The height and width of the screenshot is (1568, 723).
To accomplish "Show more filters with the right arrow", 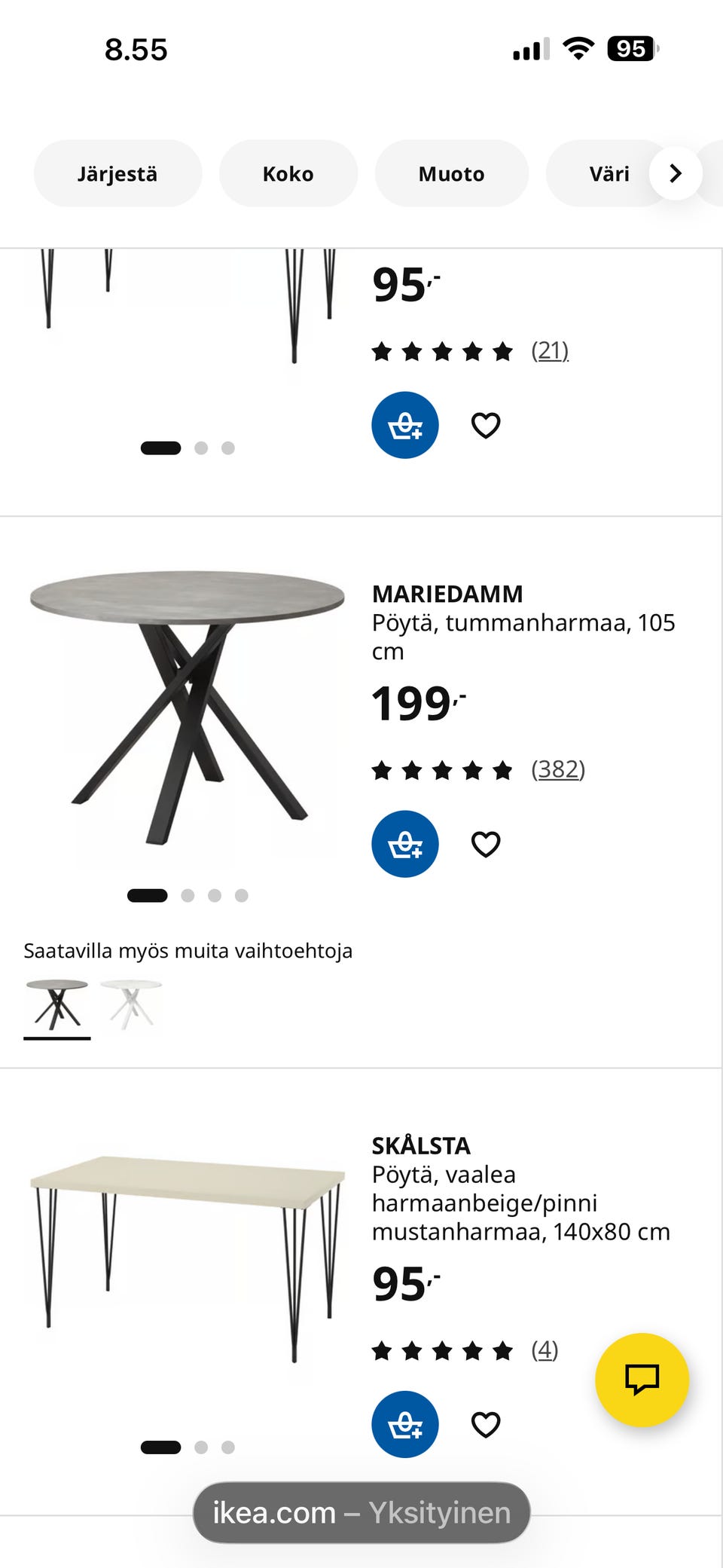I will coord(676,173).
